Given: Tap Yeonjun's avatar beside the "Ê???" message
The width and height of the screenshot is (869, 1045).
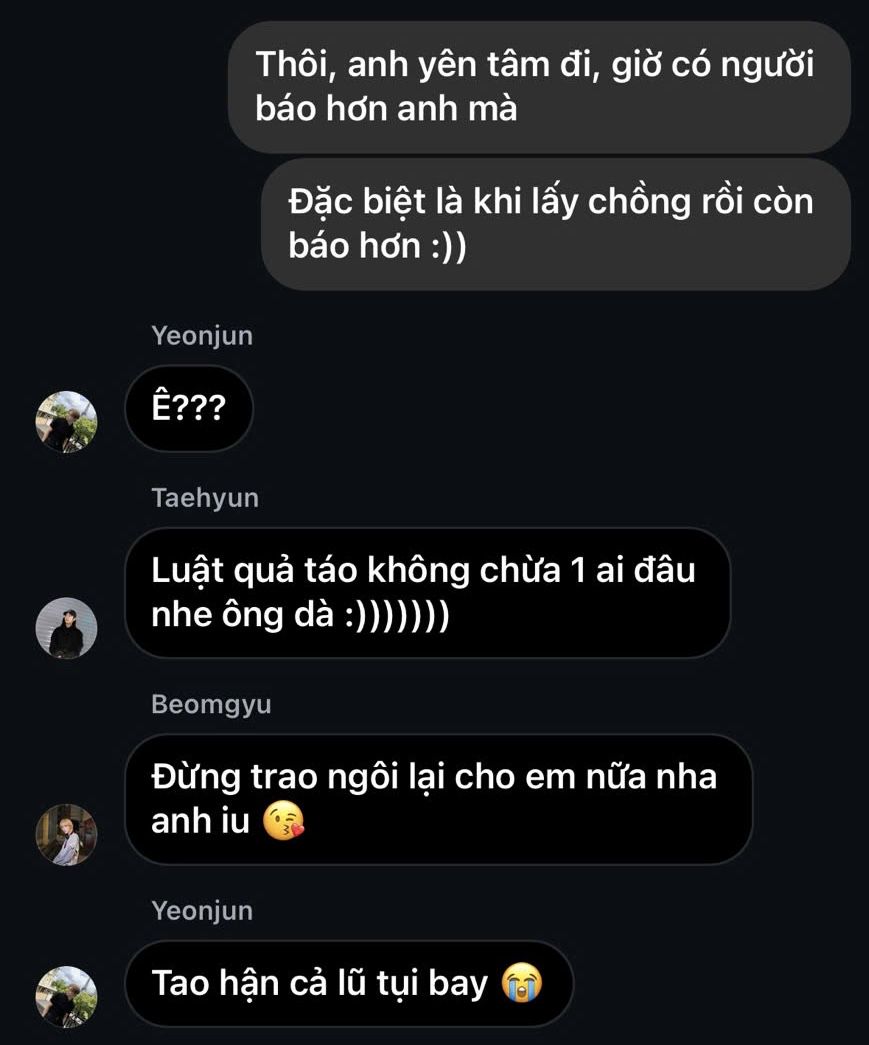Looking at the screenshot, I should [x=66, y=421].
